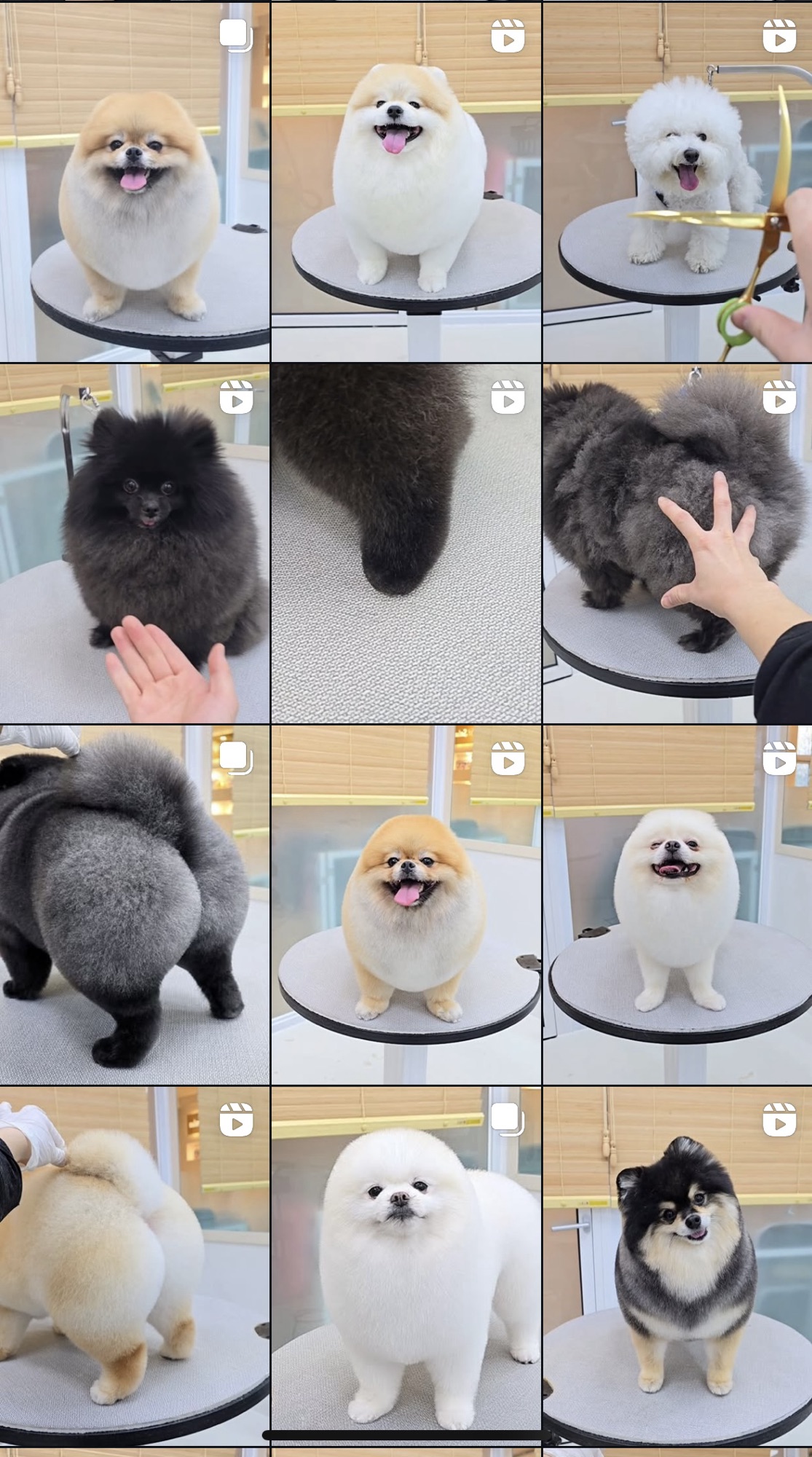Open the first-row carousel post of tan Pomeranian
This screenshot has width=812, height=1457.
pyautogui.click(x=134, y=182)
